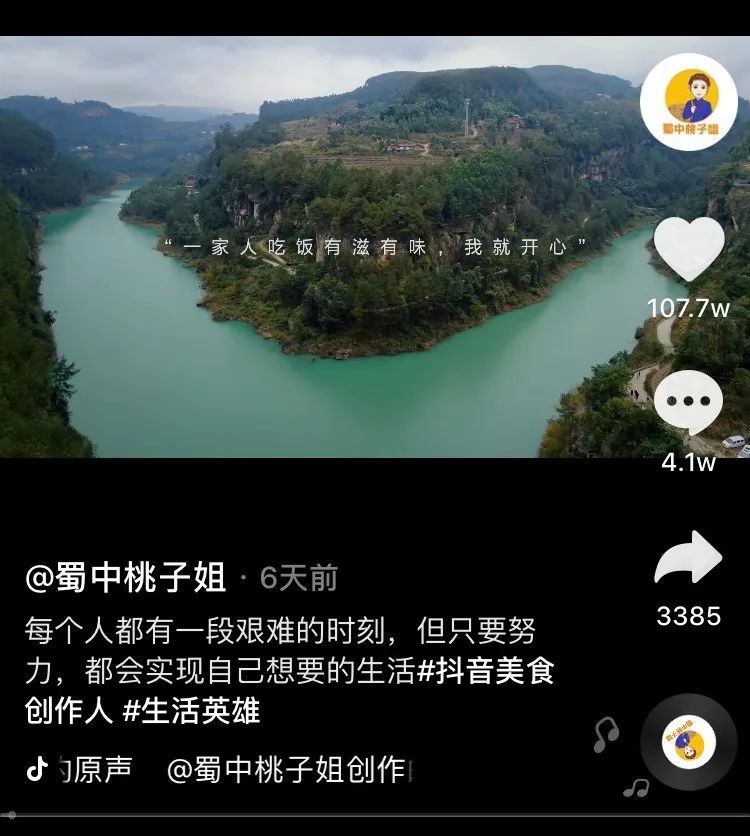This screenshot has height=836, width=750.
Task: Open the spinning music disc
Action: coord(688,742)
